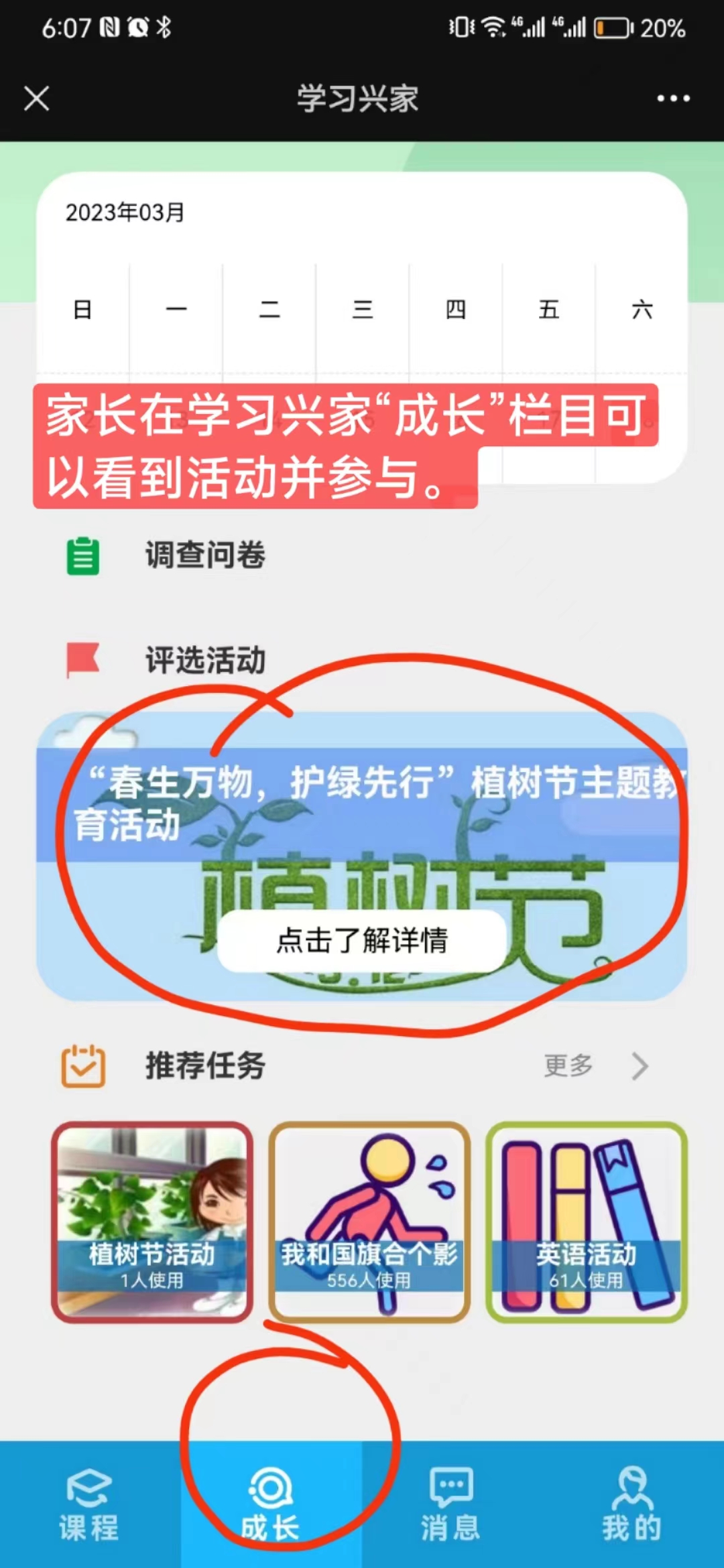Open the three-dot overflow menu

673,99
